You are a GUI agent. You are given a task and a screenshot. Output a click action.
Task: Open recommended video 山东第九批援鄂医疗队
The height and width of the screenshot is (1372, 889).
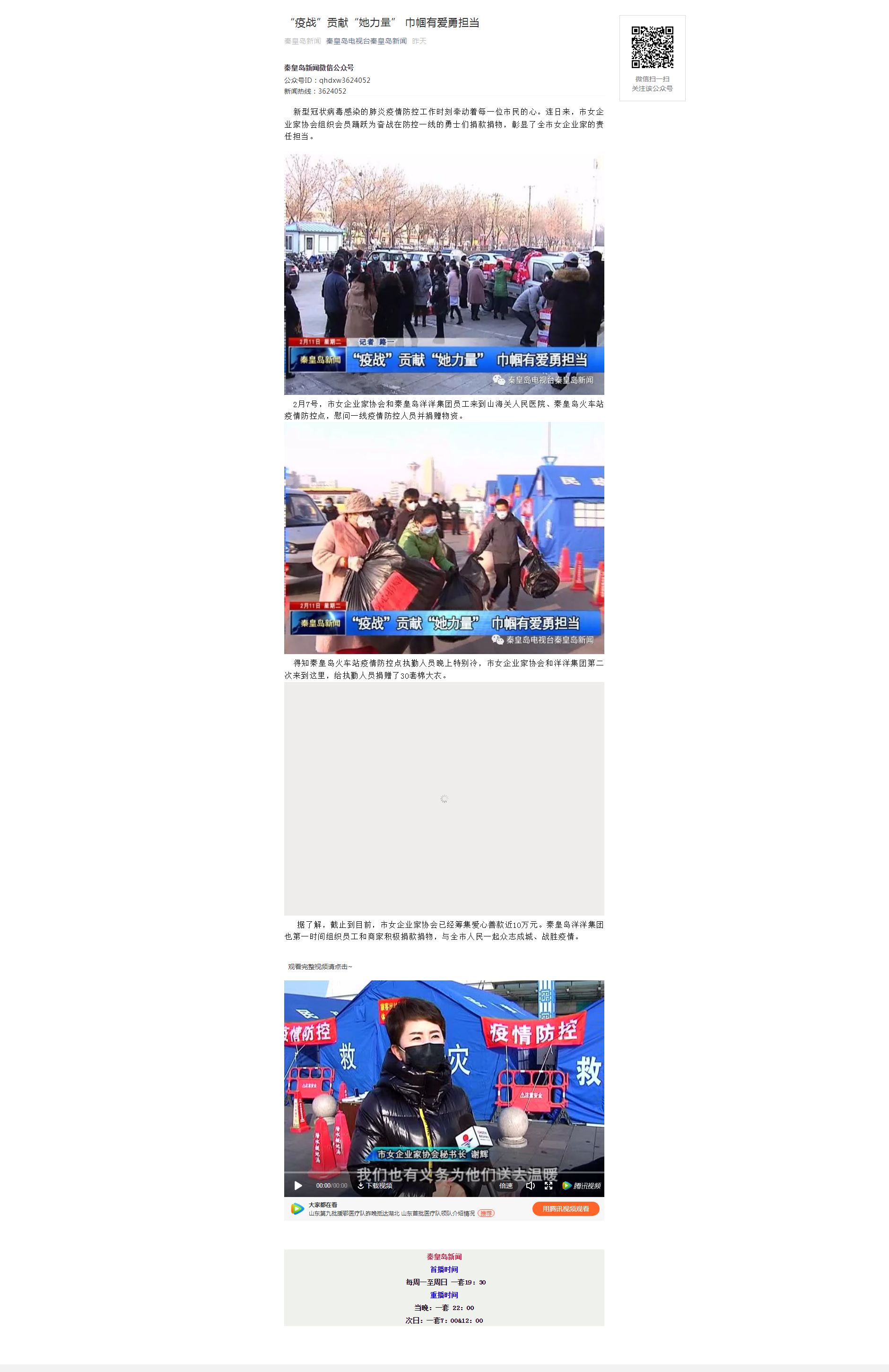click(392, 1214)
